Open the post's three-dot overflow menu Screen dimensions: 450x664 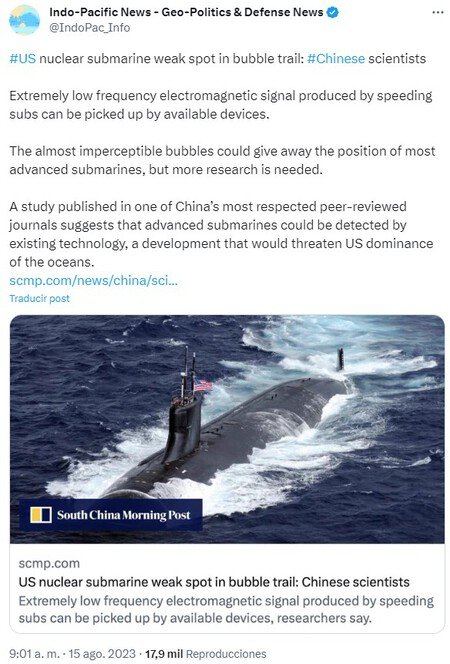[437, 13]
